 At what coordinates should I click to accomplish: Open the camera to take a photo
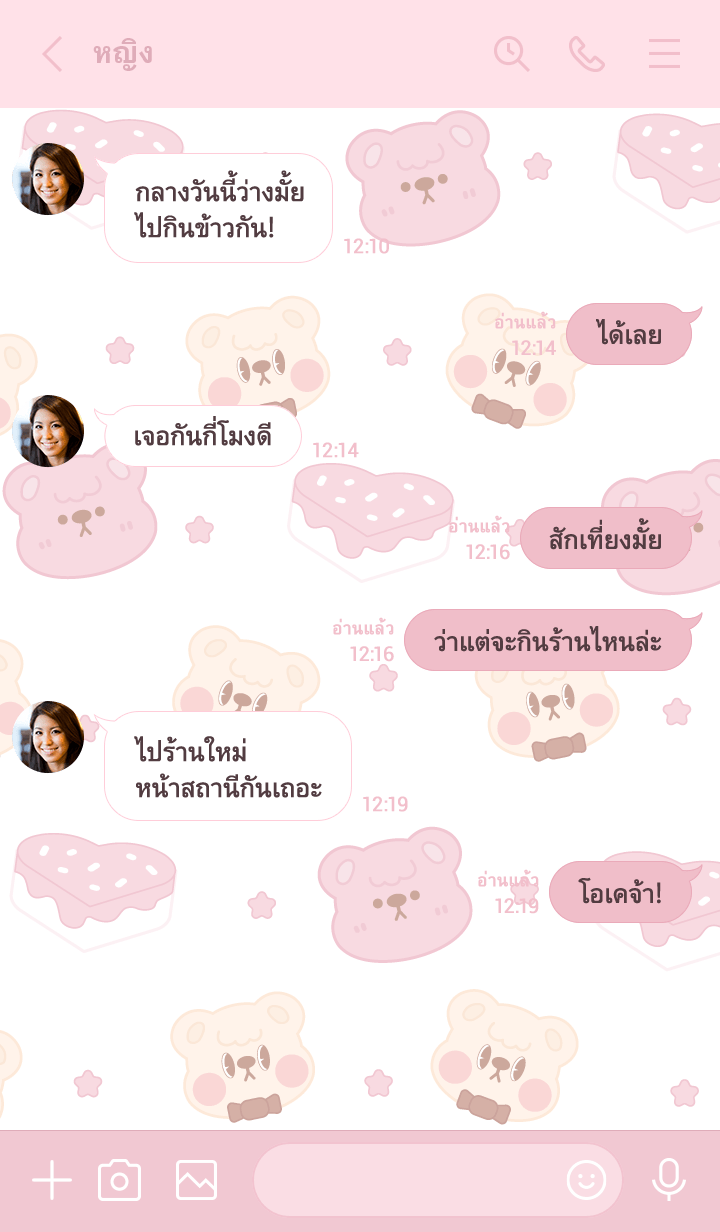coord(119,1181)
